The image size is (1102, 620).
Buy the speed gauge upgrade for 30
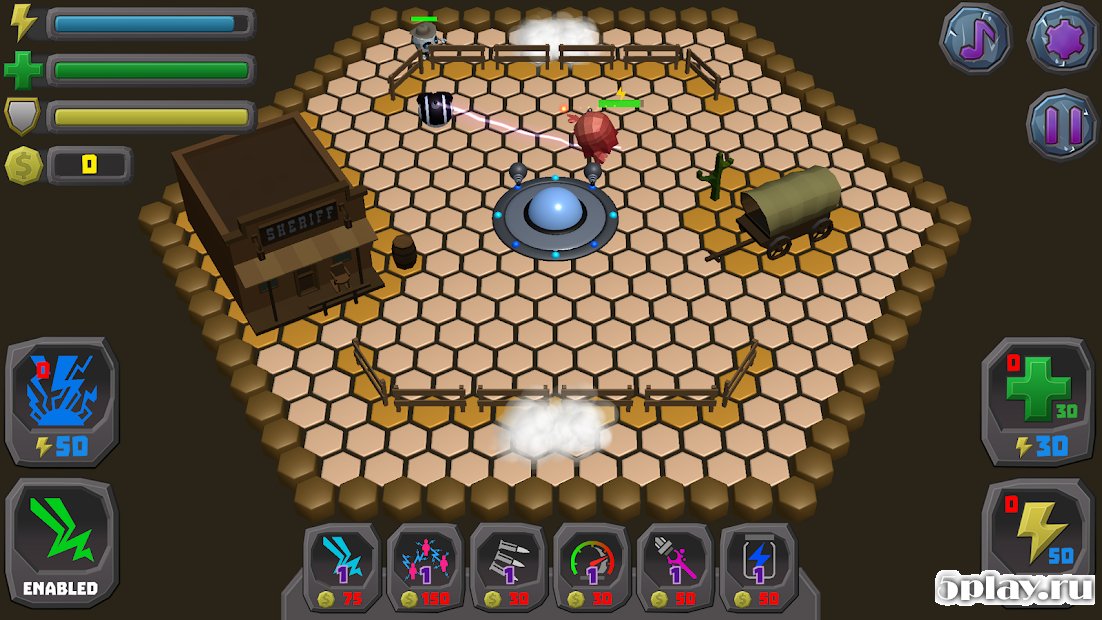point(592,566)
